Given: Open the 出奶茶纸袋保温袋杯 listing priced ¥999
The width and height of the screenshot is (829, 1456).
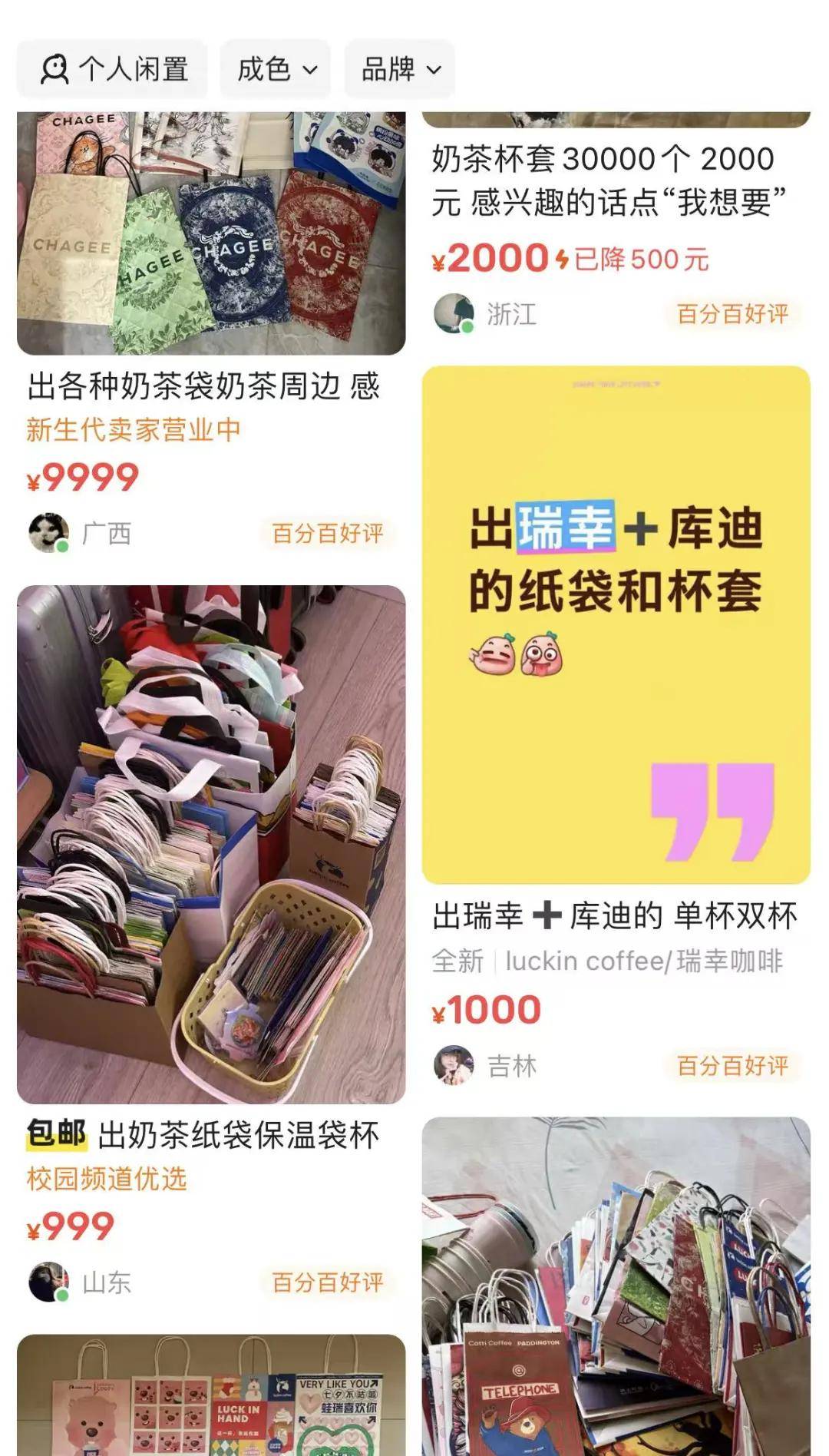Looking at the screenshot, I should pos(211,845).
